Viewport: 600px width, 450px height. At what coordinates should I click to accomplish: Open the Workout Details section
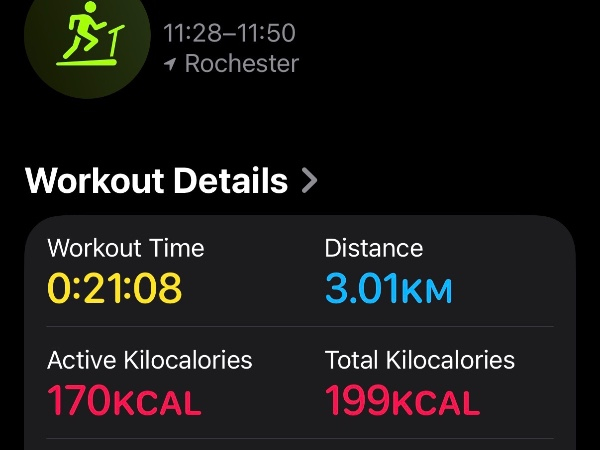(x=171, y=181)
